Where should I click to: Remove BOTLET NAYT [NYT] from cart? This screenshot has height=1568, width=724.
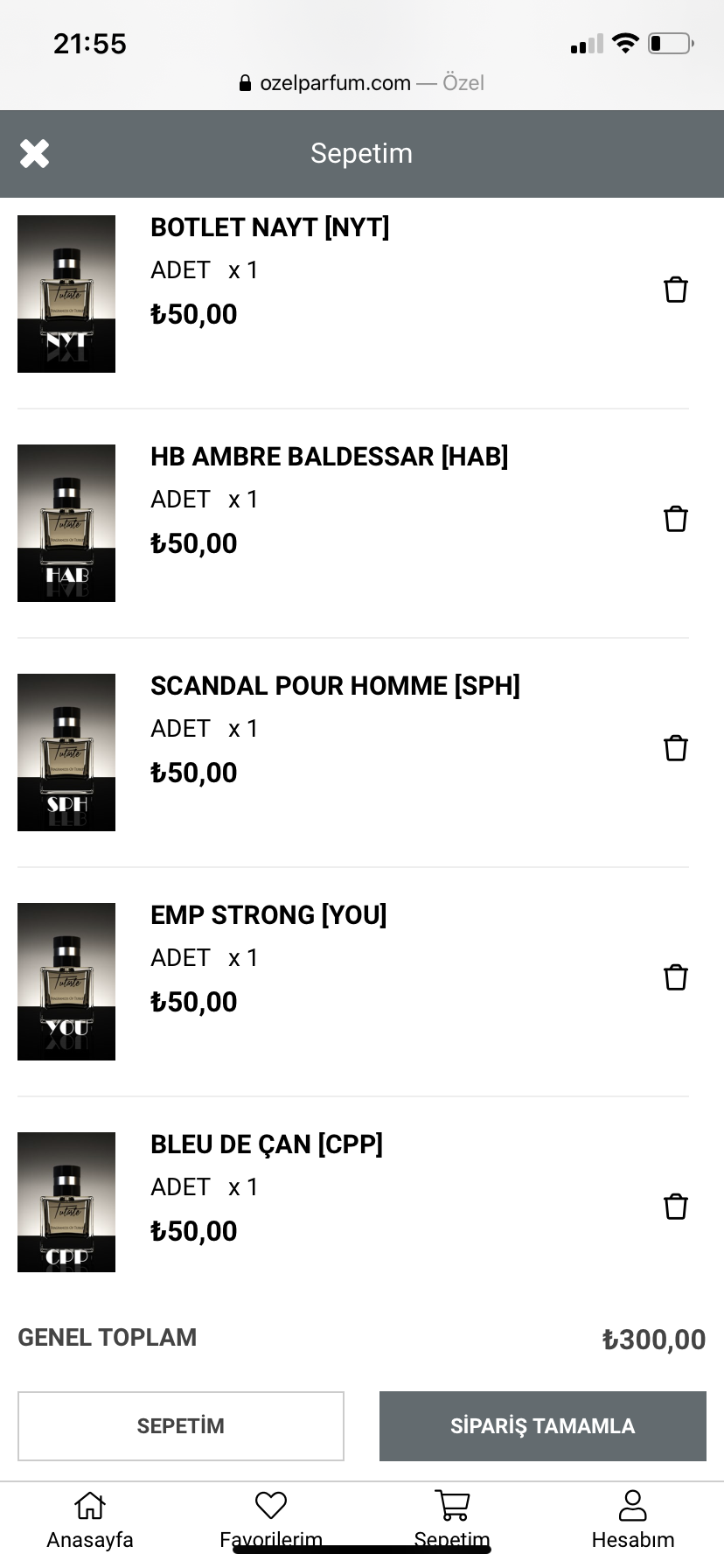tap(675, 290)
